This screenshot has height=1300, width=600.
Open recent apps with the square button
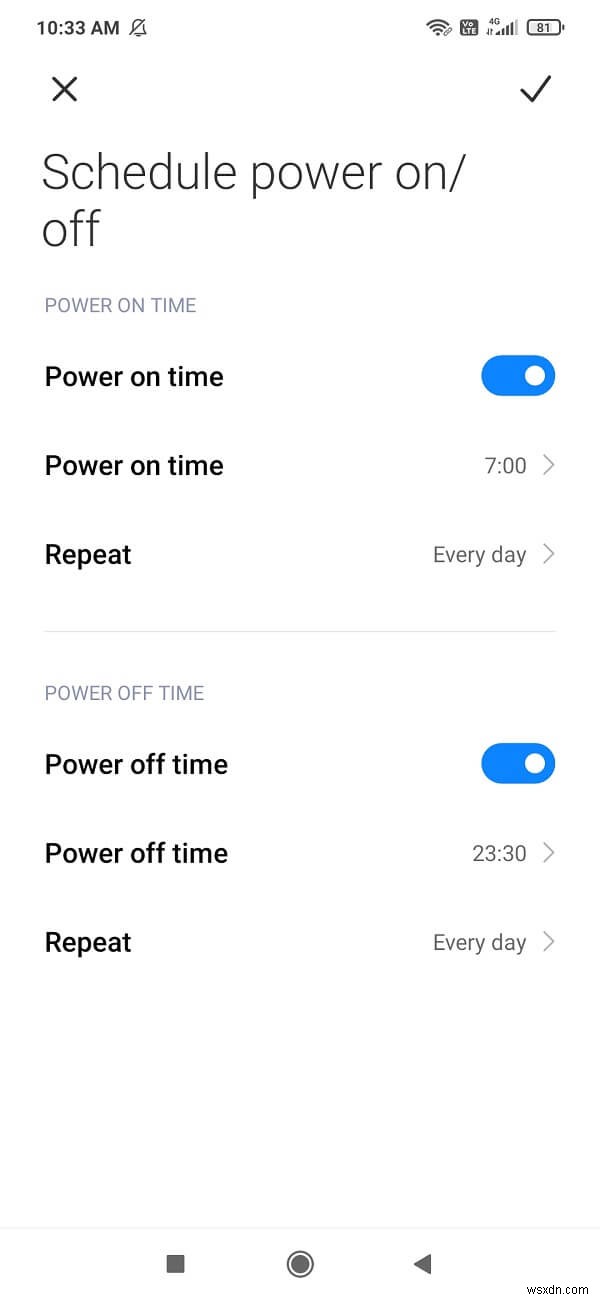pos(175,1264)
